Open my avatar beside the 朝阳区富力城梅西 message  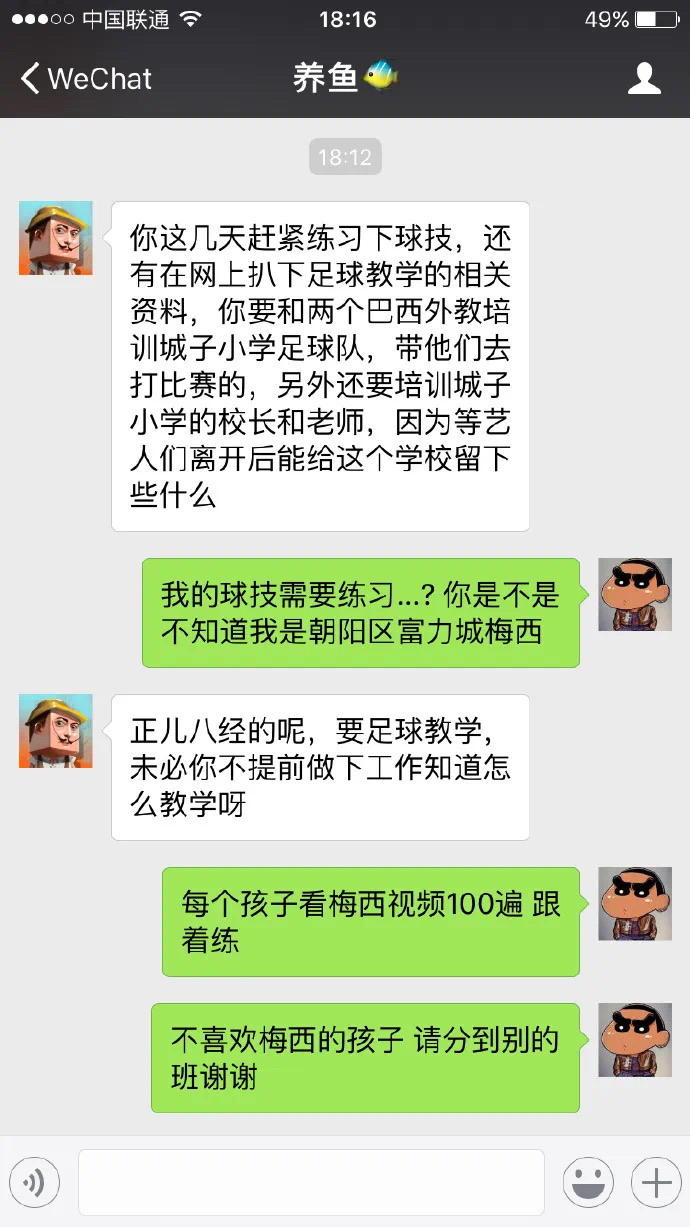click(x=634, y=595)
